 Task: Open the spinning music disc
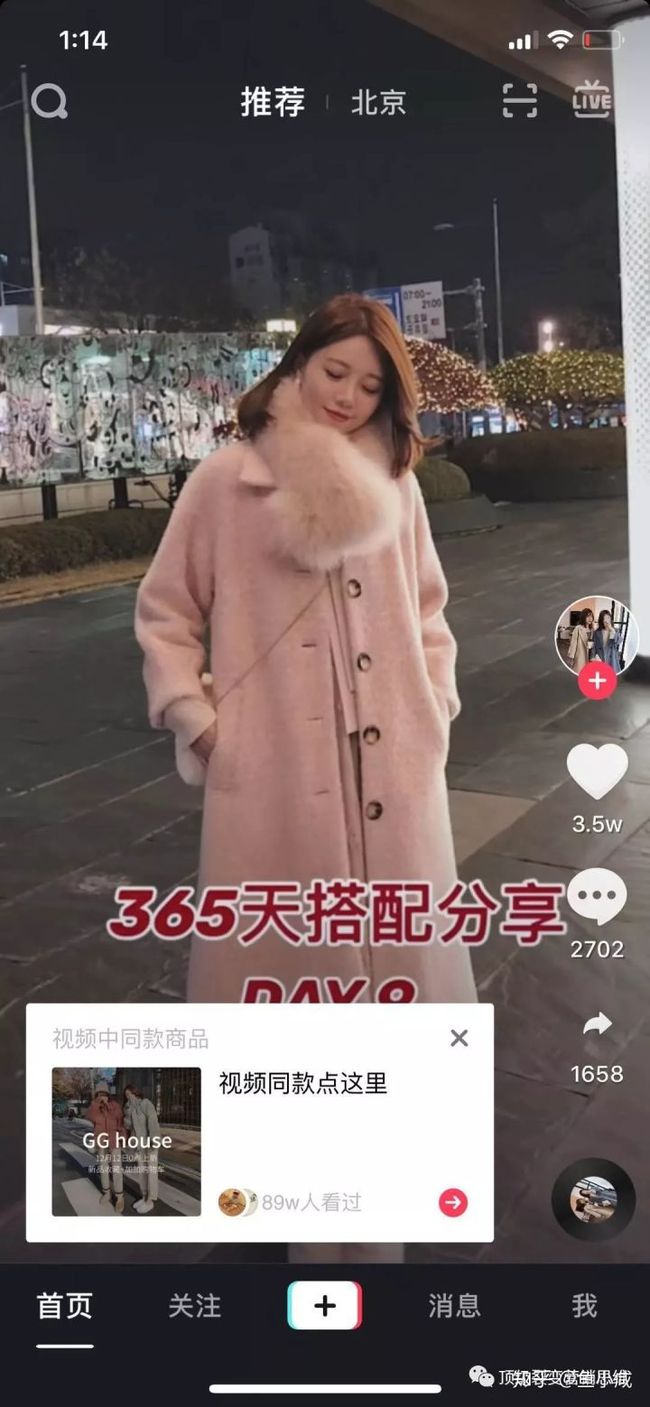(593, 1200)
